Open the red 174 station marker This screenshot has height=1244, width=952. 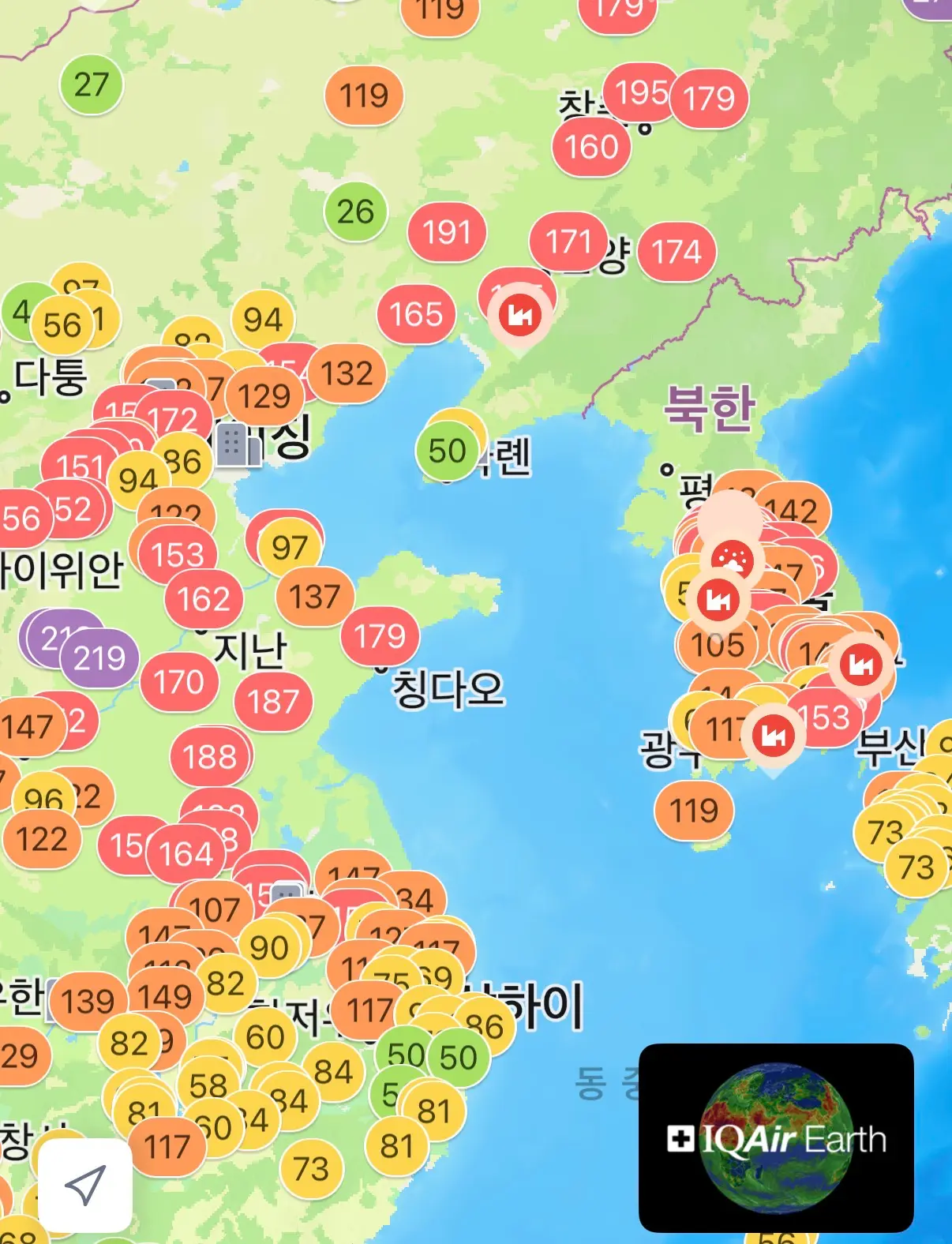[677, 252]
